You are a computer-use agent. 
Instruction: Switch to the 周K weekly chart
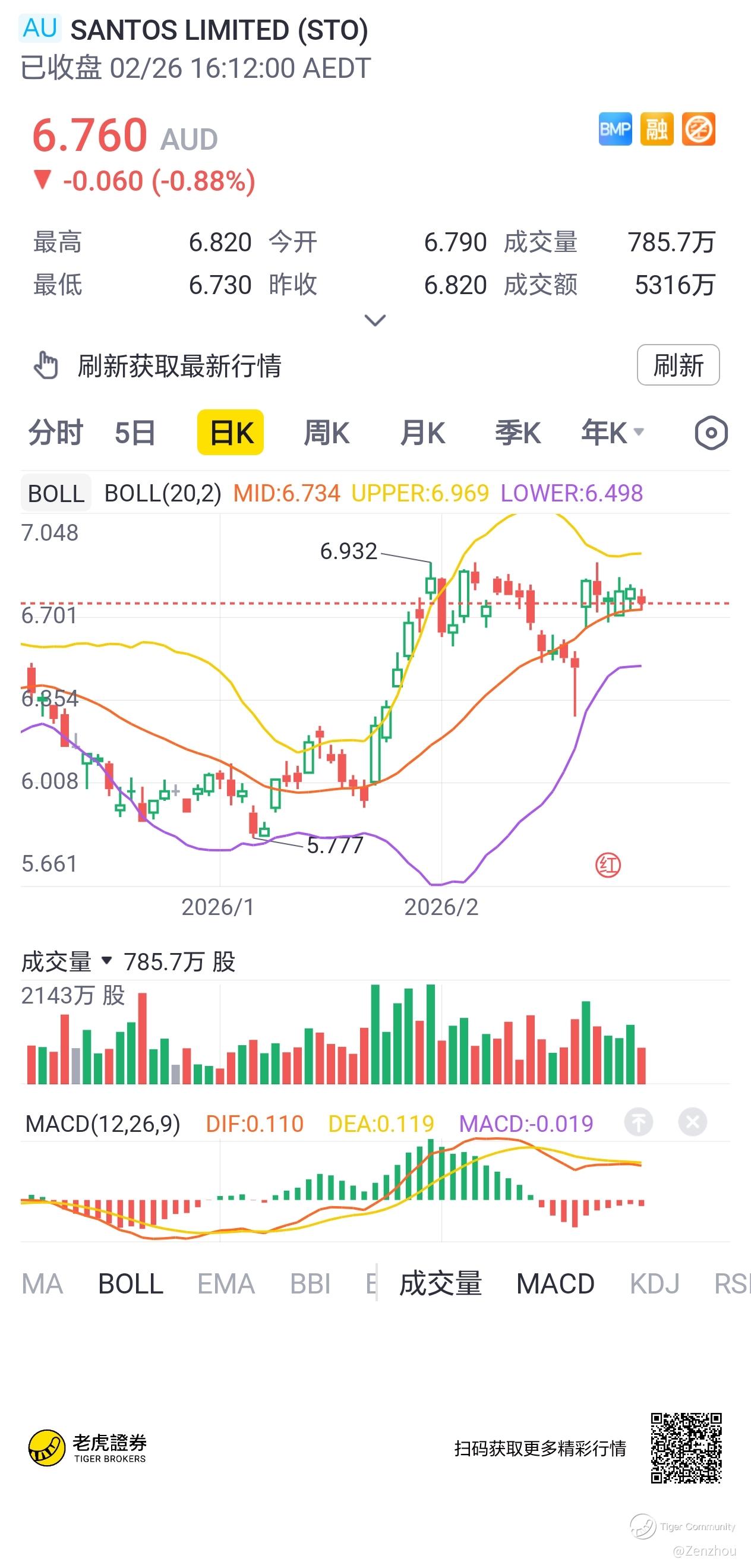click(326, 433)
